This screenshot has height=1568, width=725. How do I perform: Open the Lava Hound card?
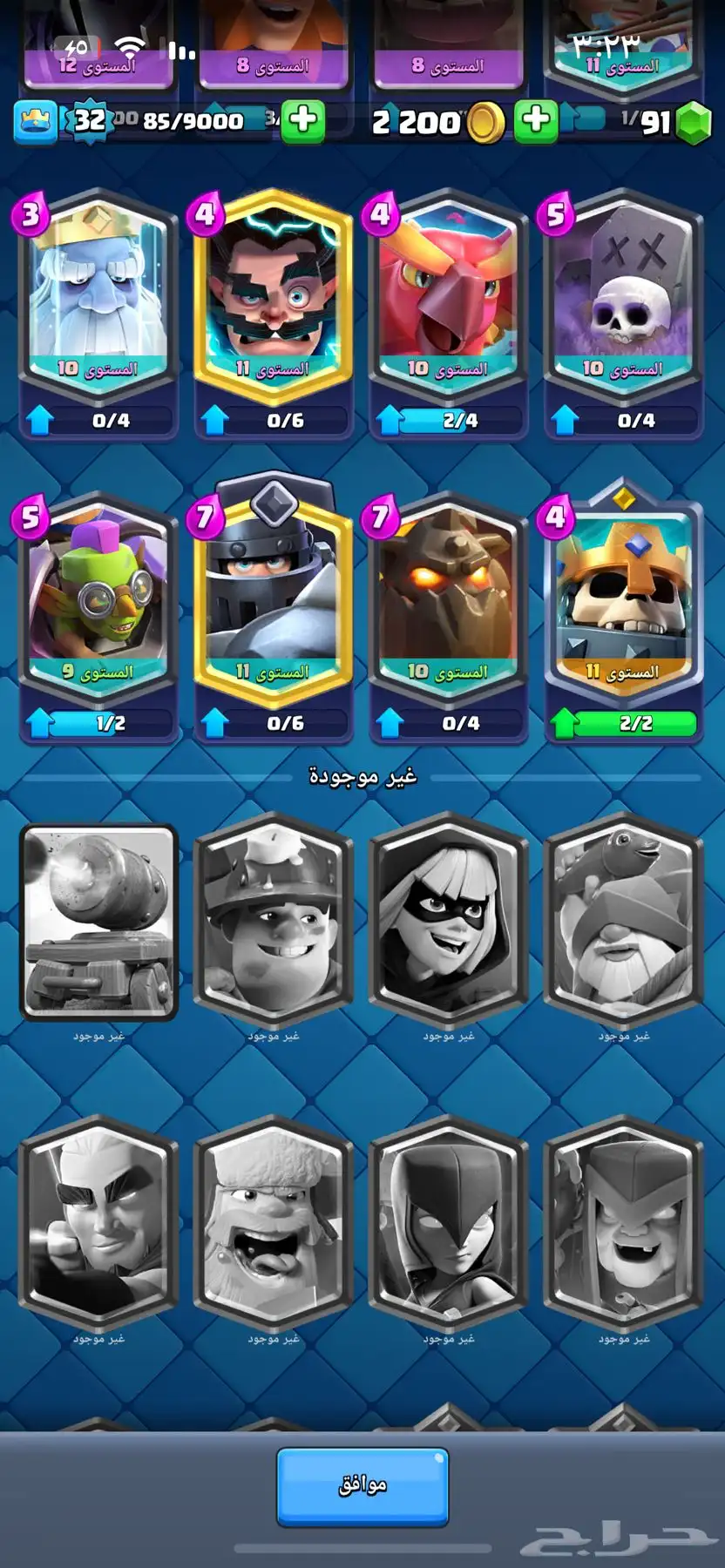[449, 599]
